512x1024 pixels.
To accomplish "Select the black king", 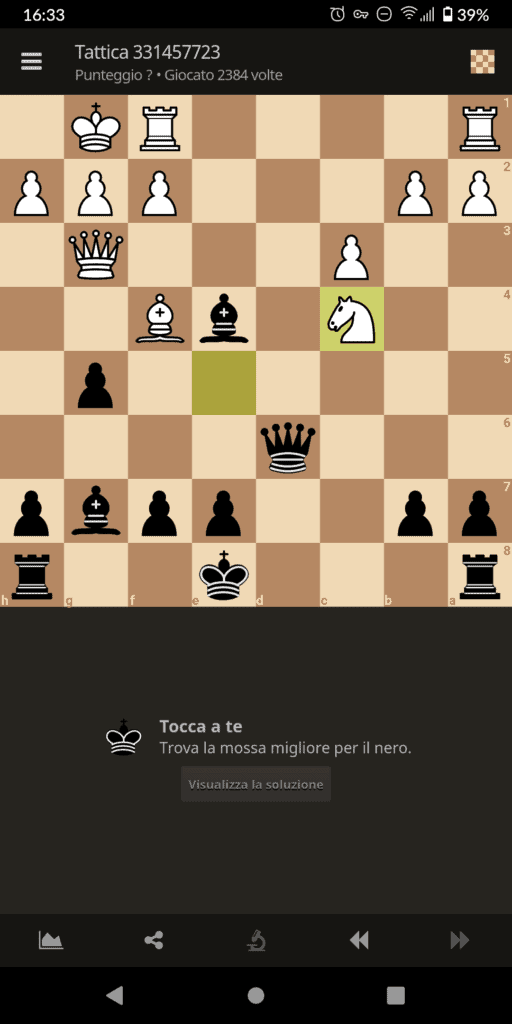I will tap(224, 575).
